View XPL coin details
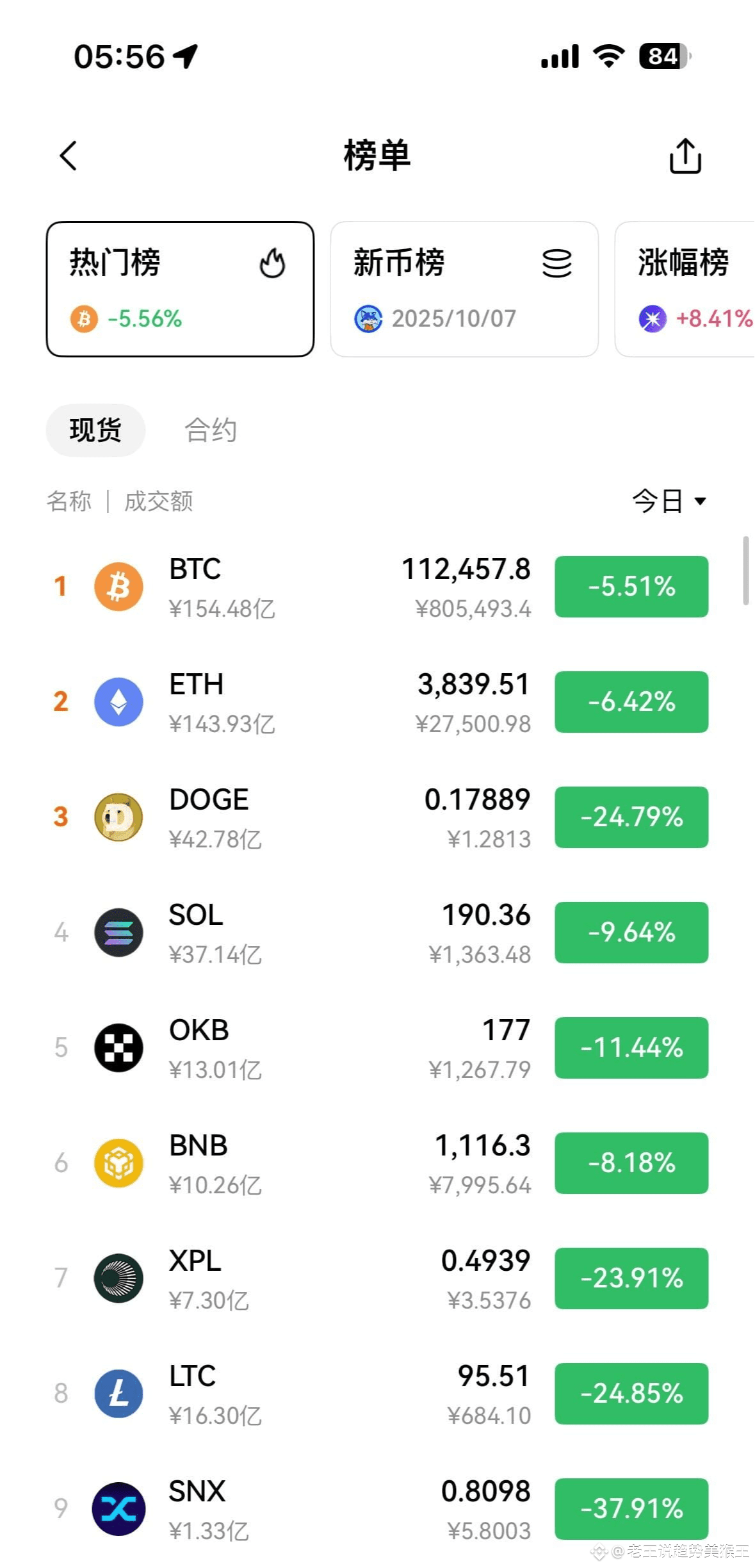The height and width of the screenshot is (1568, 755). [x=320, y=1278]
